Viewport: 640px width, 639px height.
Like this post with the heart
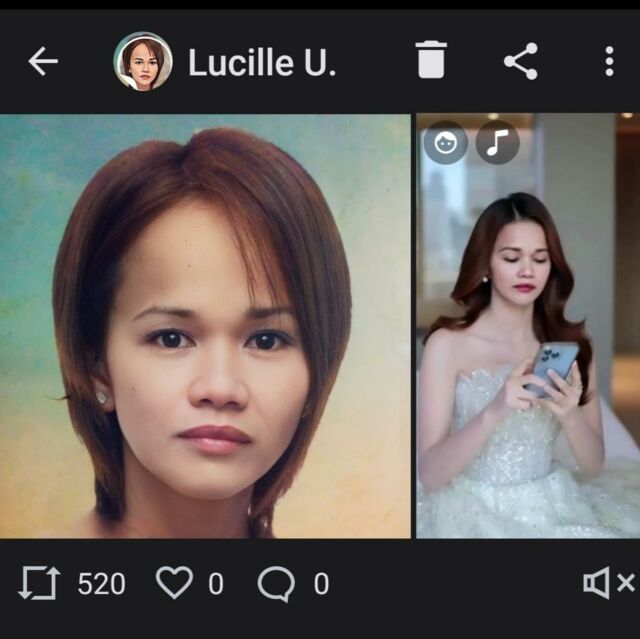(174, 583)
